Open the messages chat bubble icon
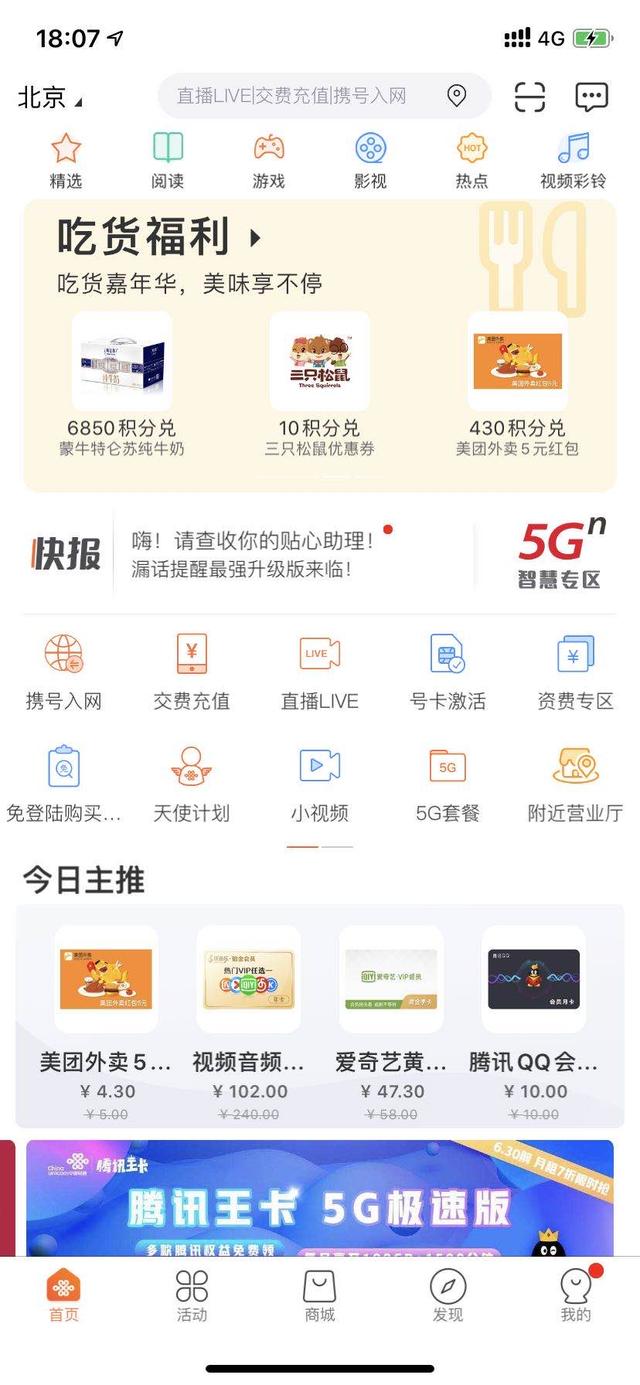 pyautogui.click(x=592, y=97)
